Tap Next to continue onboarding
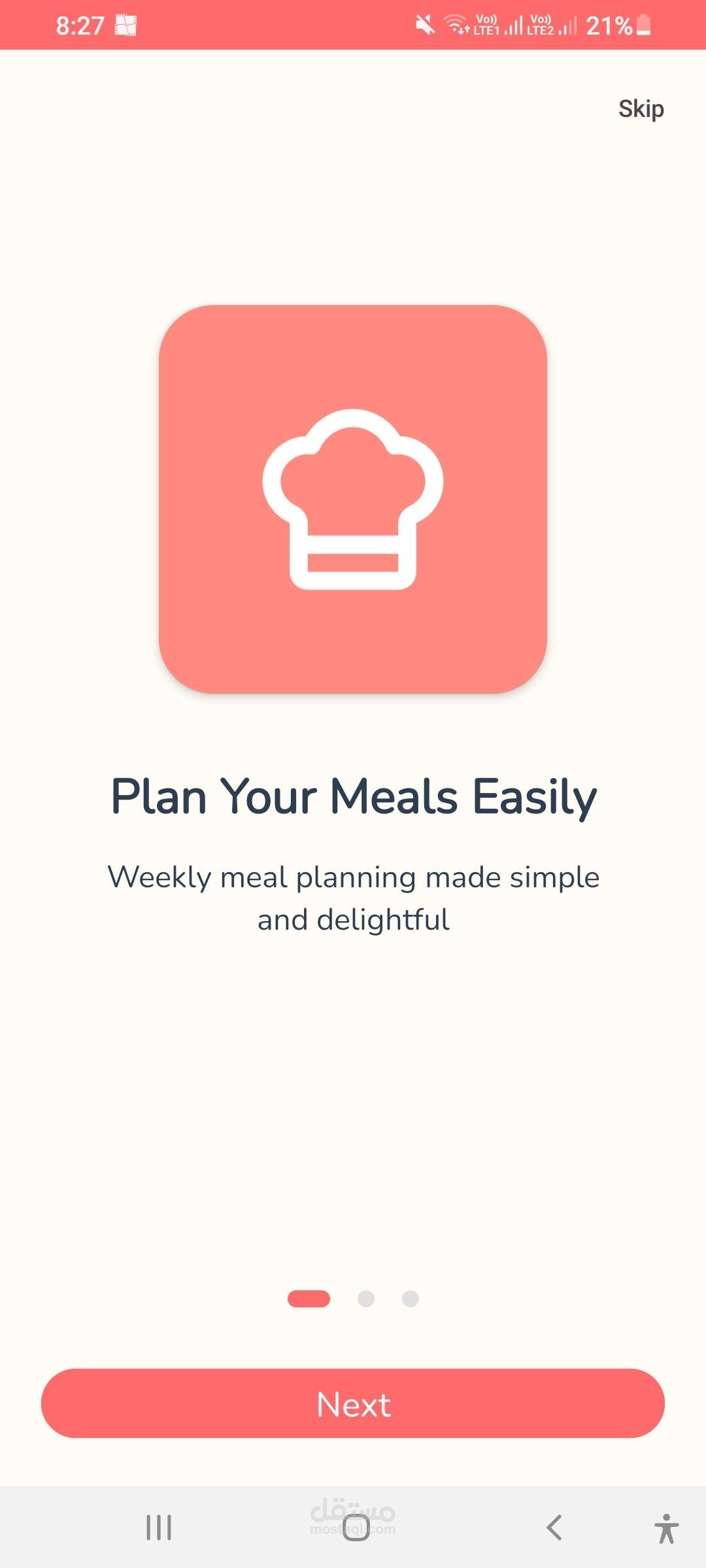 pyautogui.click(x=353, y=1403)
